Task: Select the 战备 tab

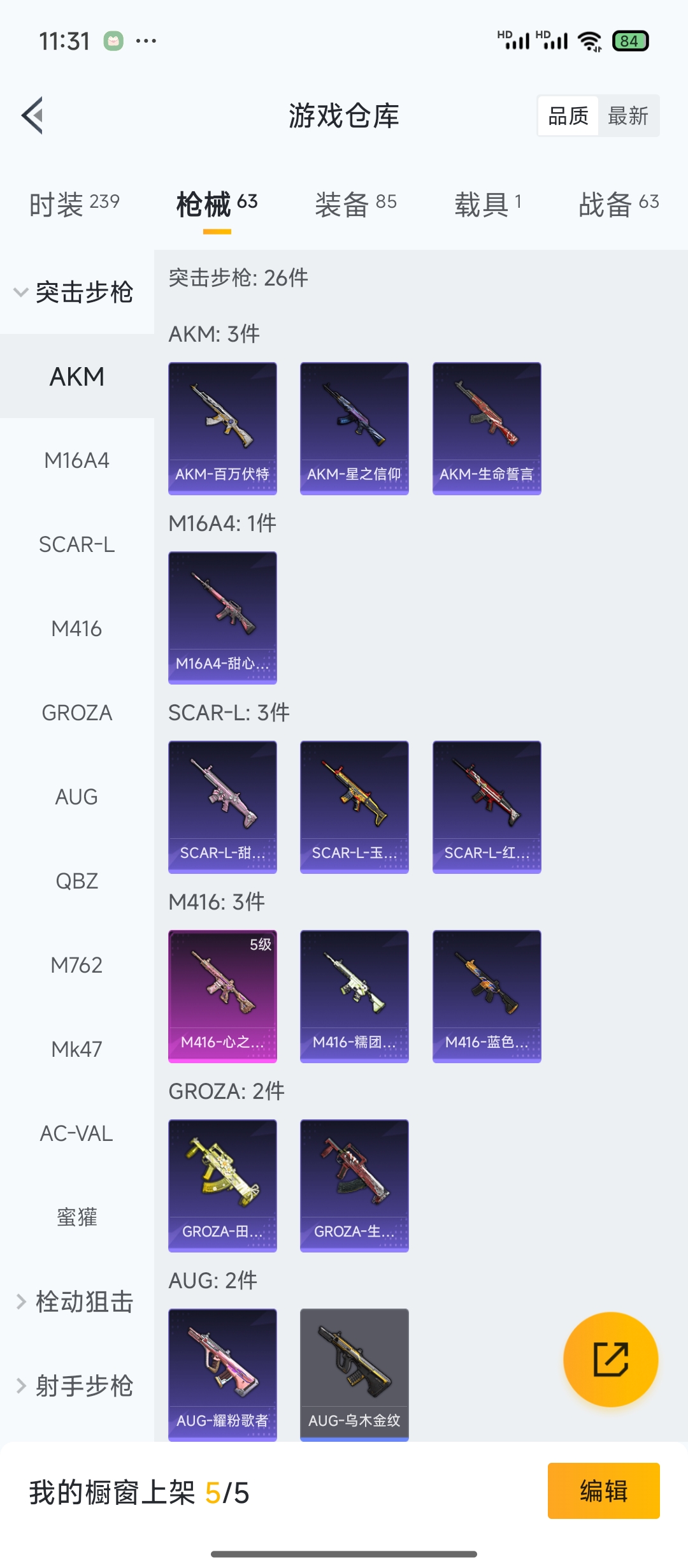Action: (619, 205)
